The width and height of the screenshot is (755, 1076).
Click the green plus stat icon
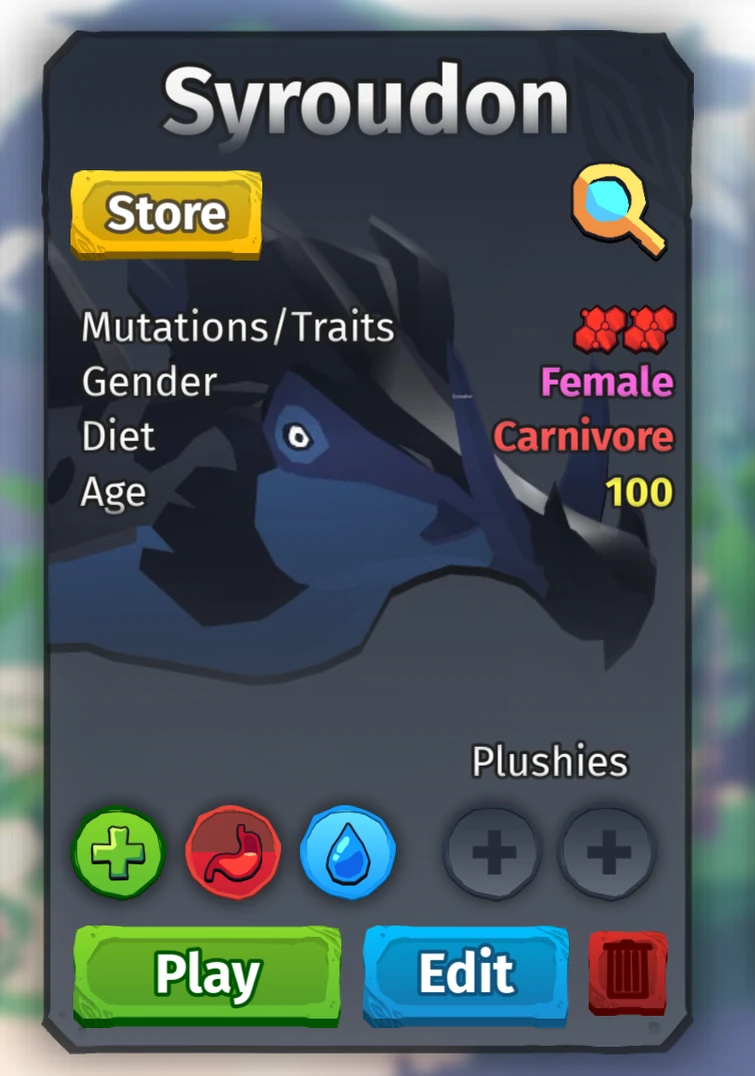click(117, 853)
